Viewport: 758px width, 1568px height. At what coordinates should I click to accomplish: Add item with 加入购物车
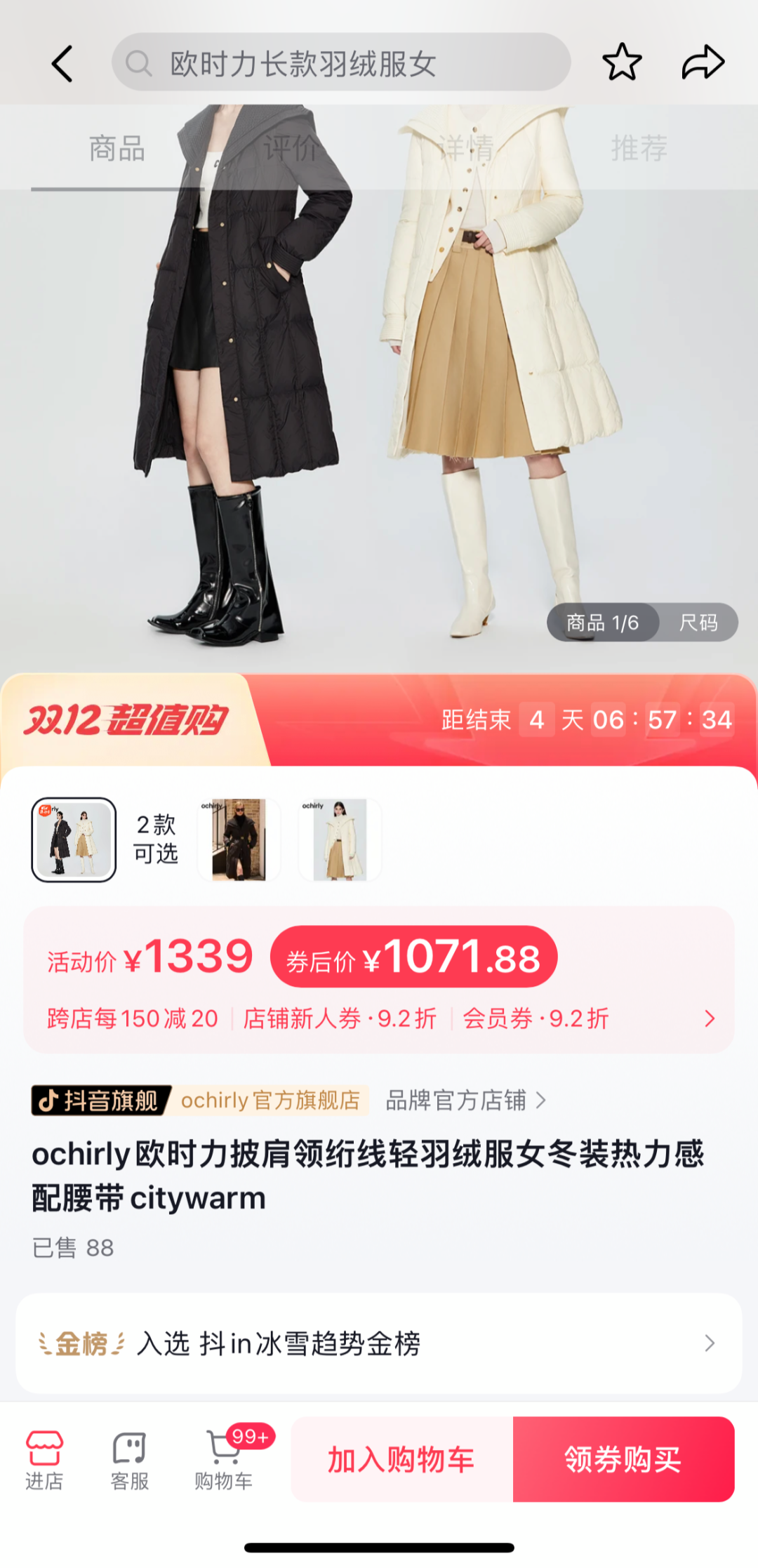pyautogui.click(x=401, y=1460)
